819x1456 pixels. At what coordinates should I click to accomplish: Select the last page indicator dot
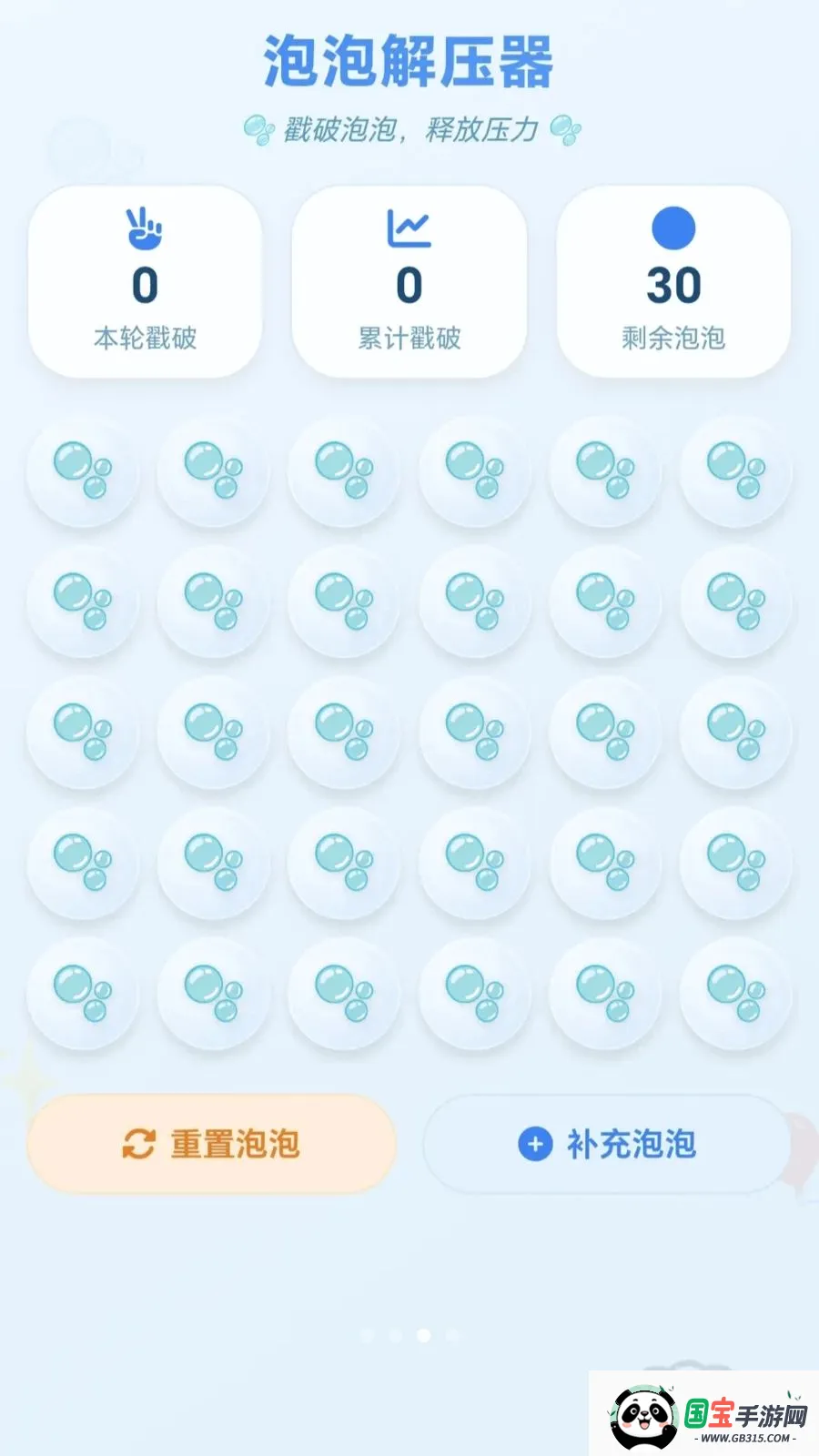[452, 1335]
